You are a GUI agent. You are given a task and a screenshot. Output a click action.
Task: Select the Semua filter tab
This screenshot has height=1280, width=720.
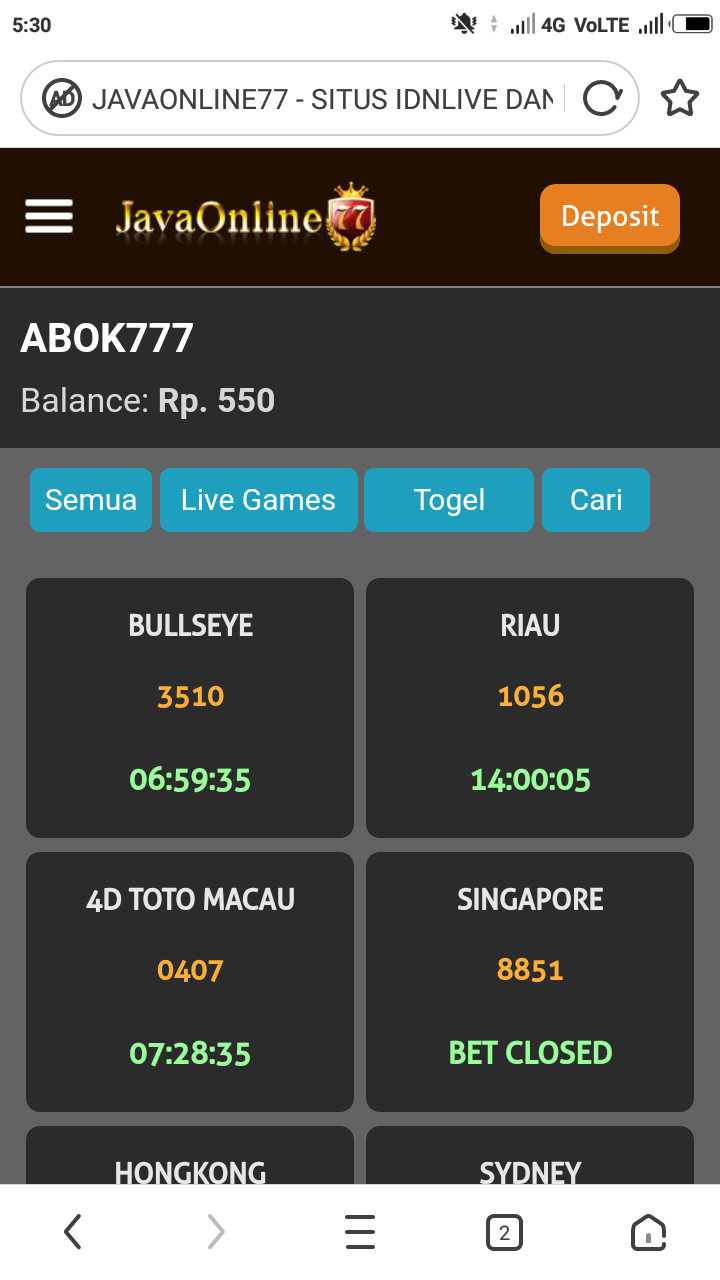[x=91, y=500]
